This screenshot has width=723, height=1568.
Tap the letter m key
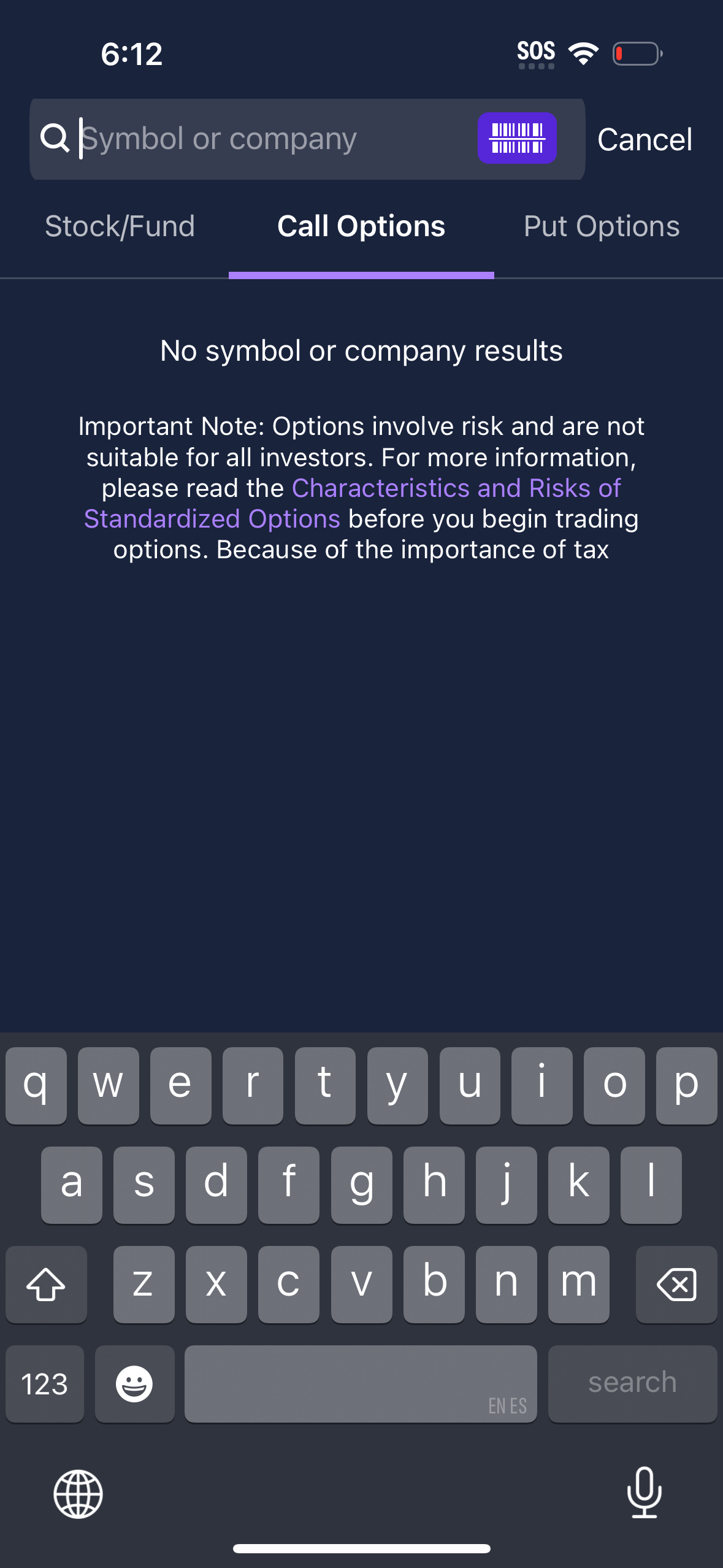(x=579, y=1284)
